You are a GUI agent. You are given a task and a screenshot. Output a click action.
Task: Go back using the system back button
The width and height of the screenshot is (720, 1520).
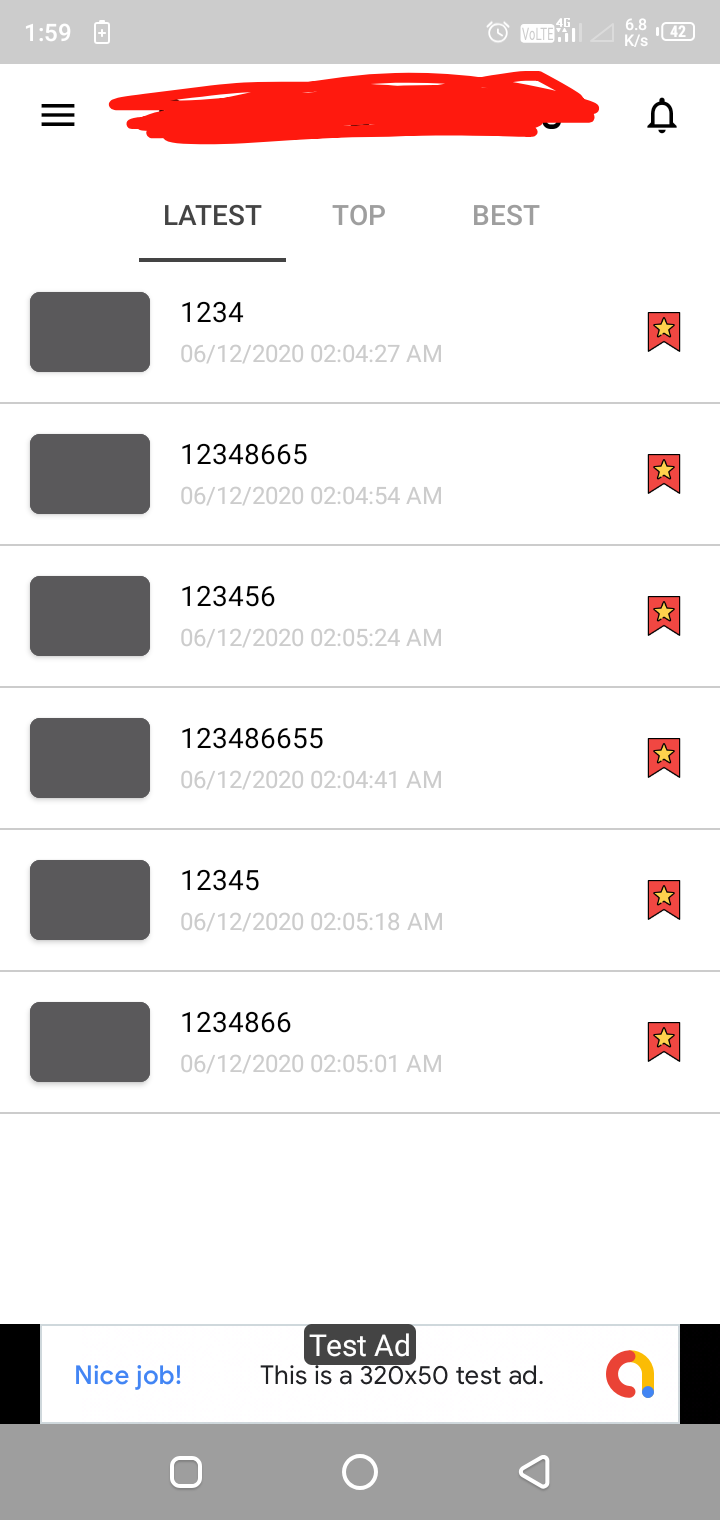click(x=534, y=1472)
